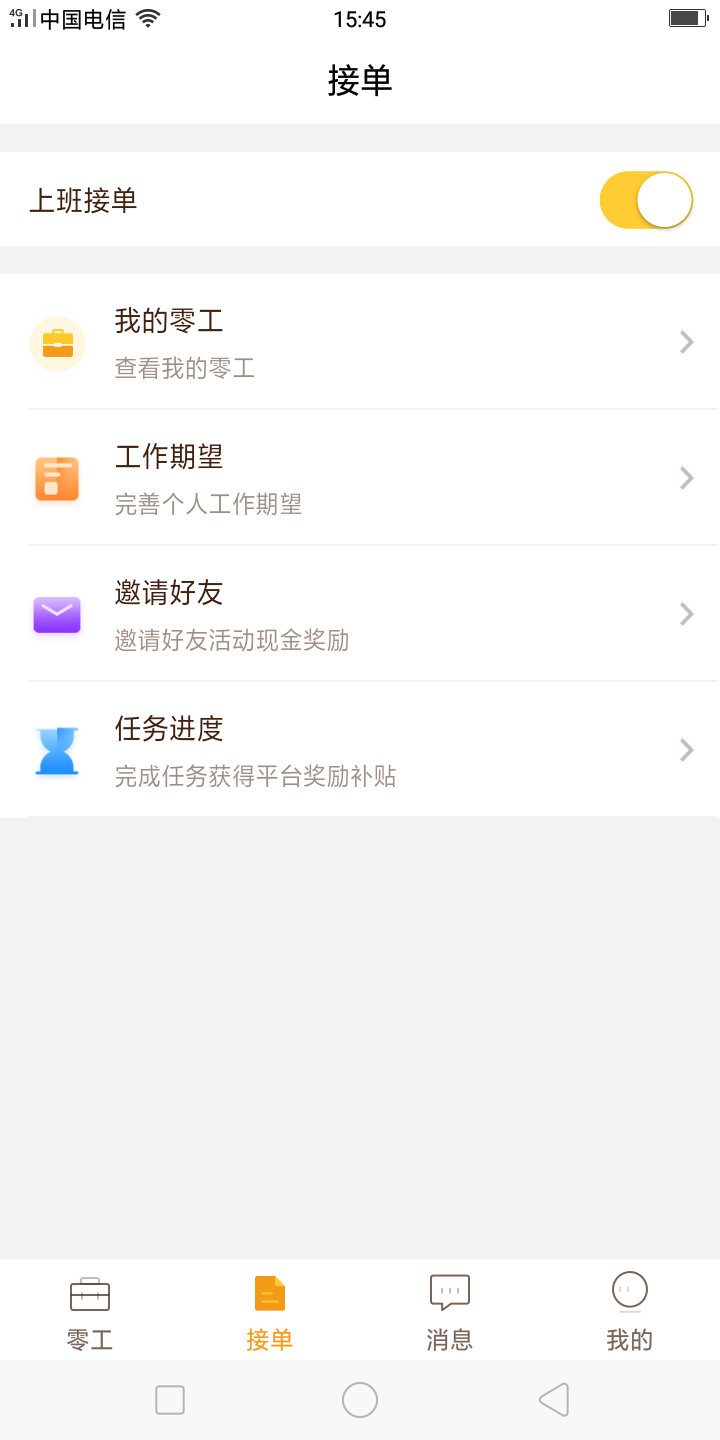Switch to the 消息 tab
The width and height of the screenshot is (720, 1440).
[x=449, y=1310]
